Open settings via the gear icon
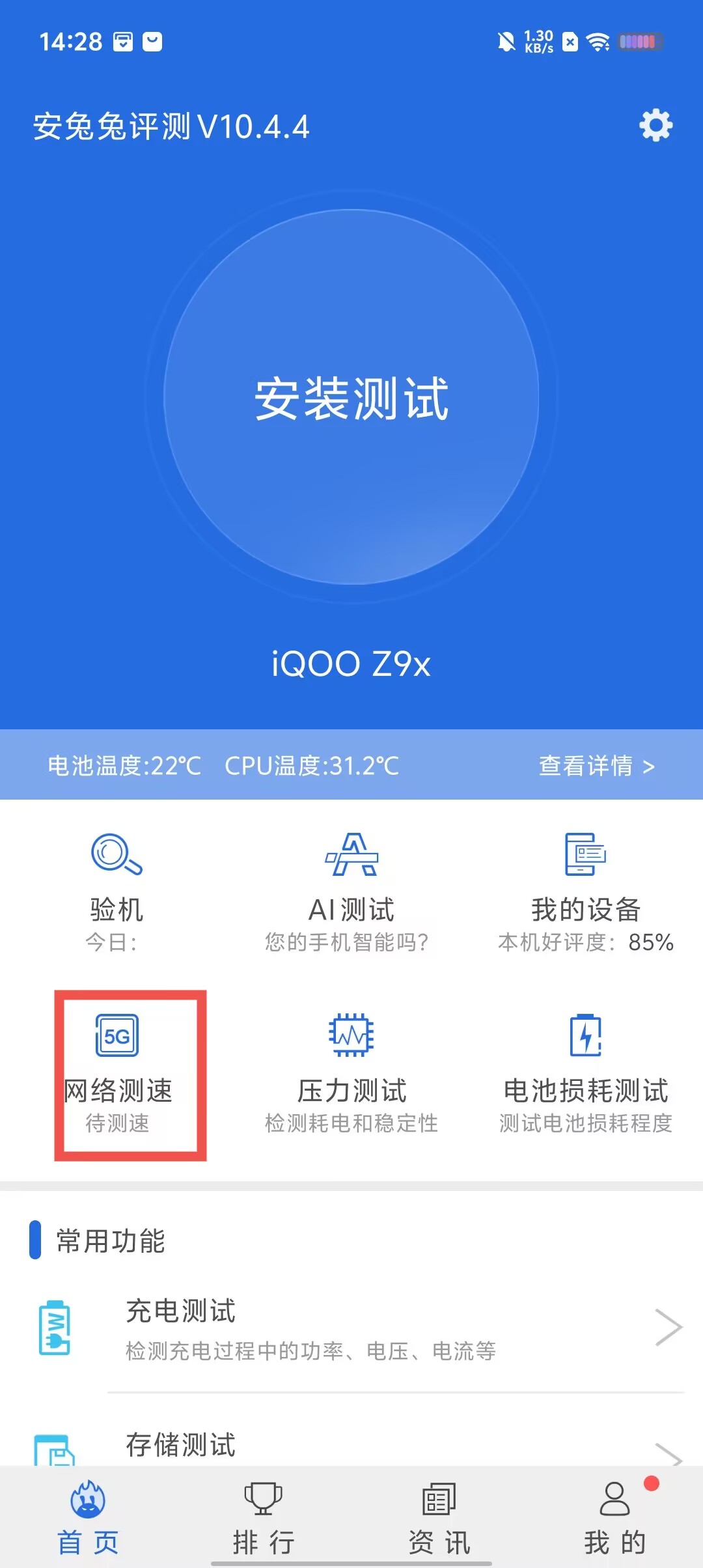Image resolution: width=703 pixels, height=1568 pixels. 655,125
